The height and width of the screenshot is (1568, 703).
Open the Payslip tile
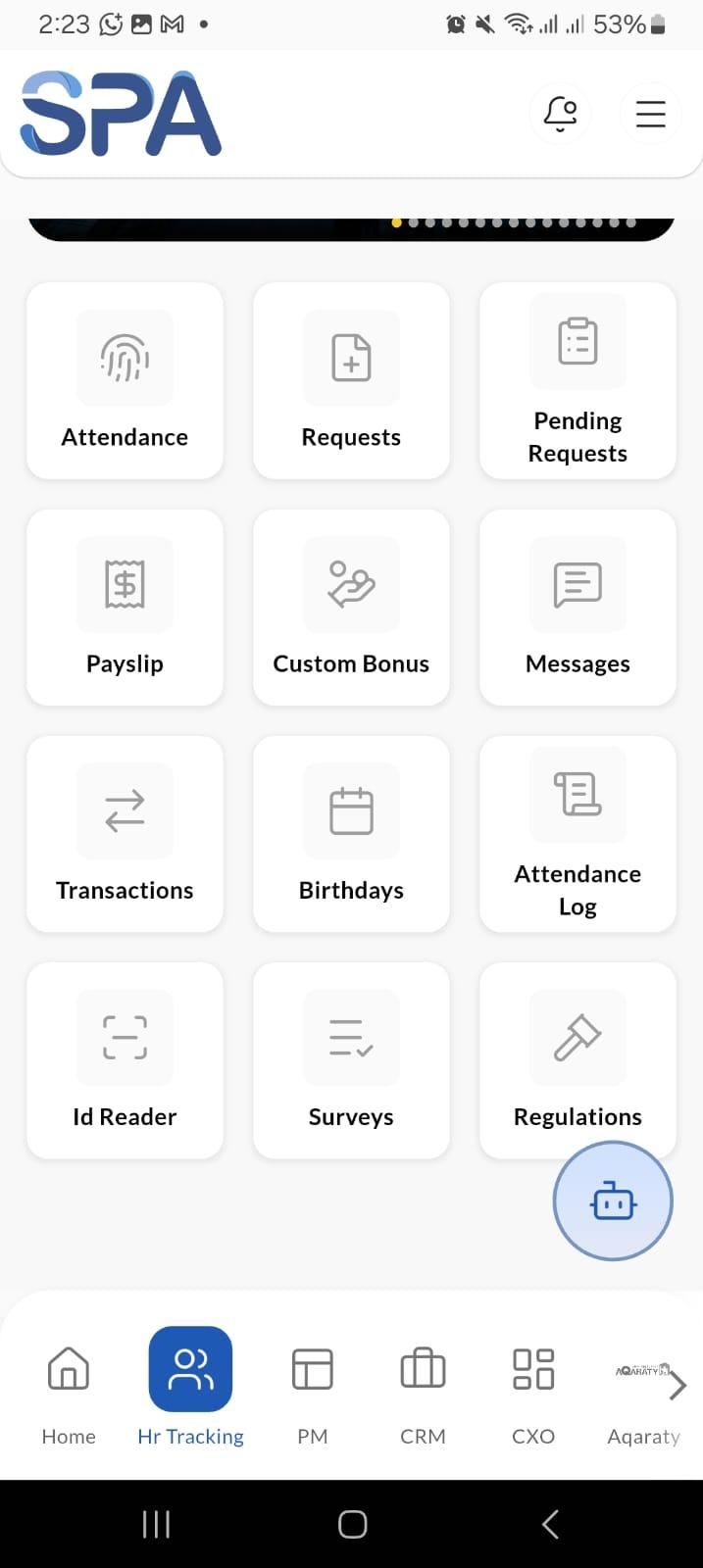[x=125, y=608]
